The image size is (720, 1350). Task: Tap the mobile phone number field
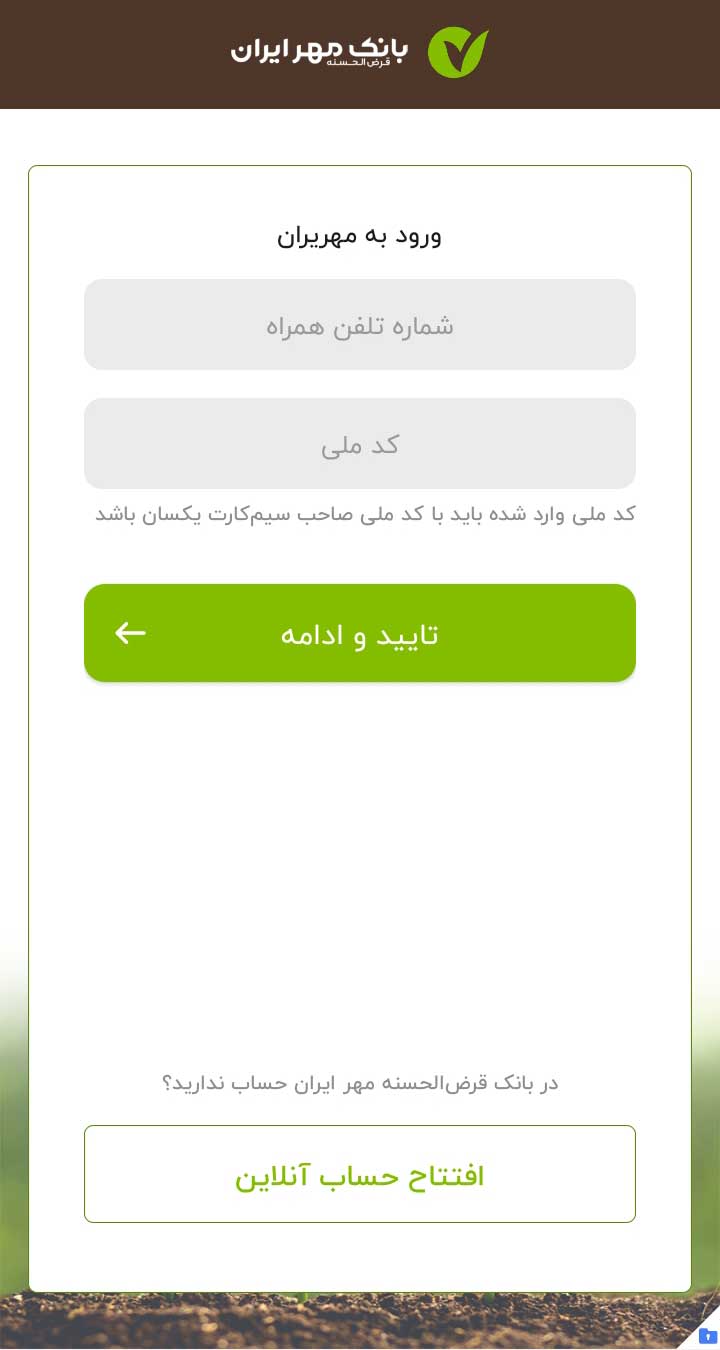(360, 325)
